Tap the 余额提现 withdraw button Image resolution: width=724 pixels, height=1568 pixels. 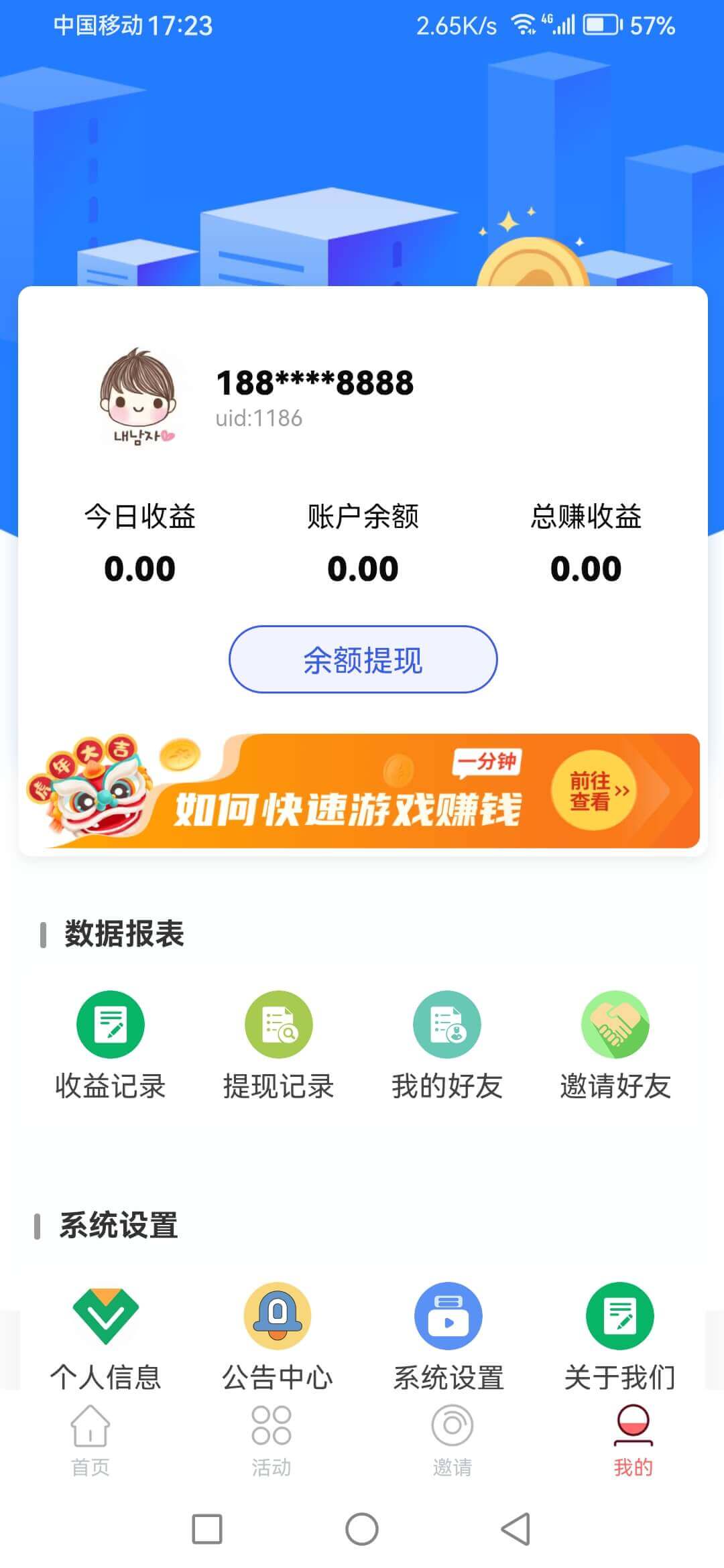(x=363, y=659)
